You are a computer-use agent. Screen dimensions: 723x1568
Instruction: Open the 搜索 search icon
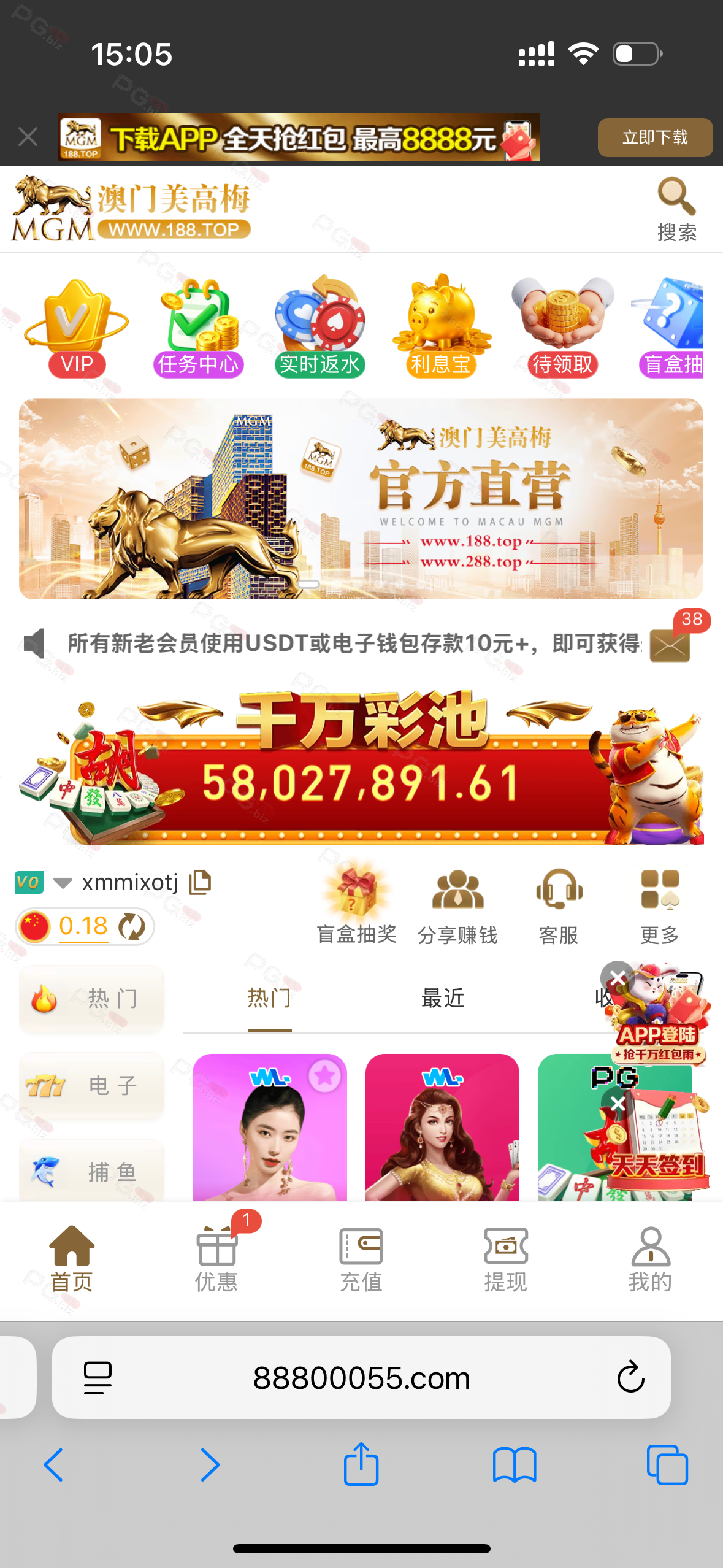click(x=676, y=209)
